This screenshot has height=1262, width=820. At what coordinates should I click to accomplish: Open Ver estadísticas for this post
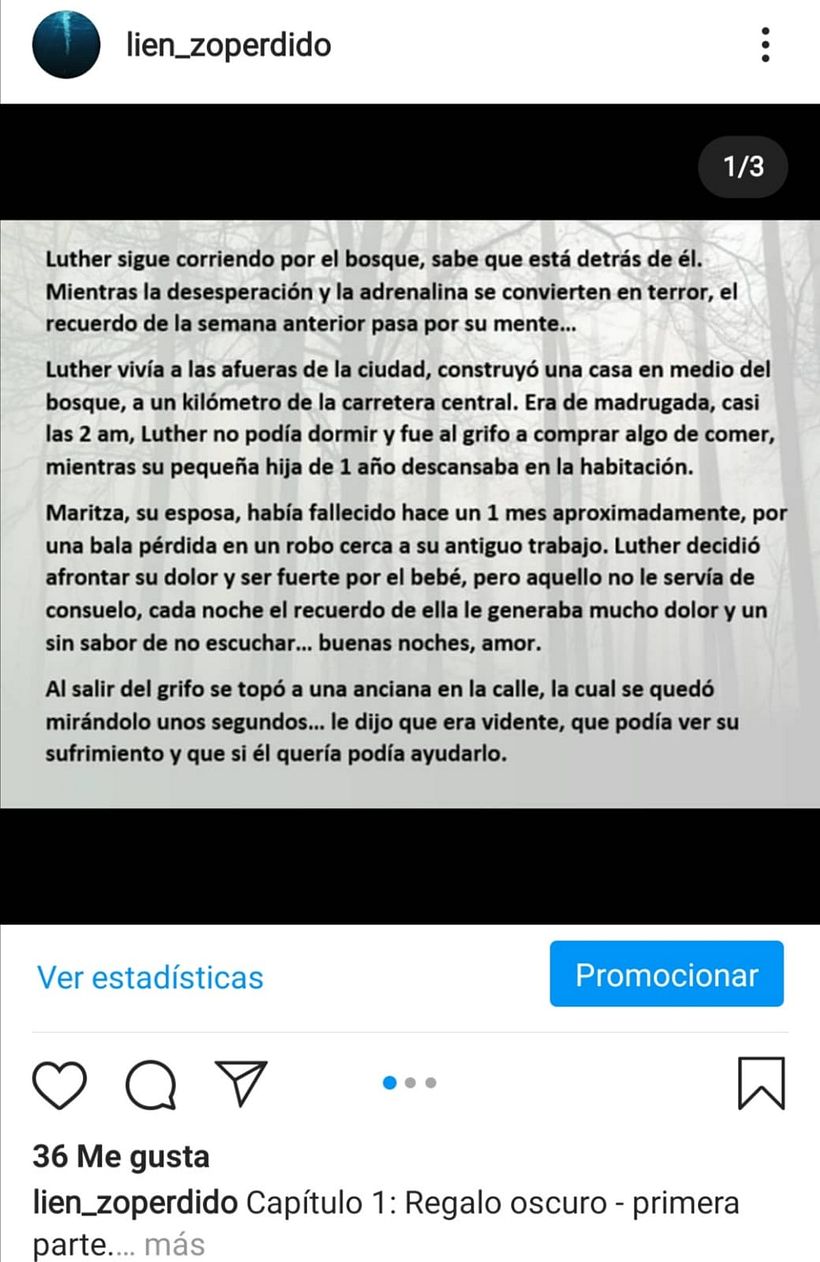(150, 977)
